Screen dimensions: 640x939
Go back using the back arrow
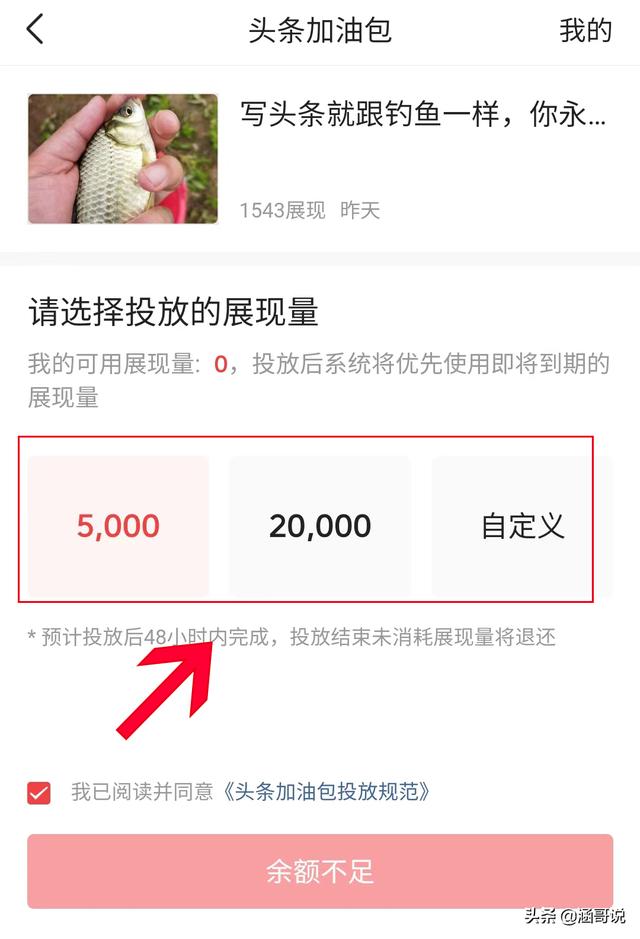tap(35, 30)
